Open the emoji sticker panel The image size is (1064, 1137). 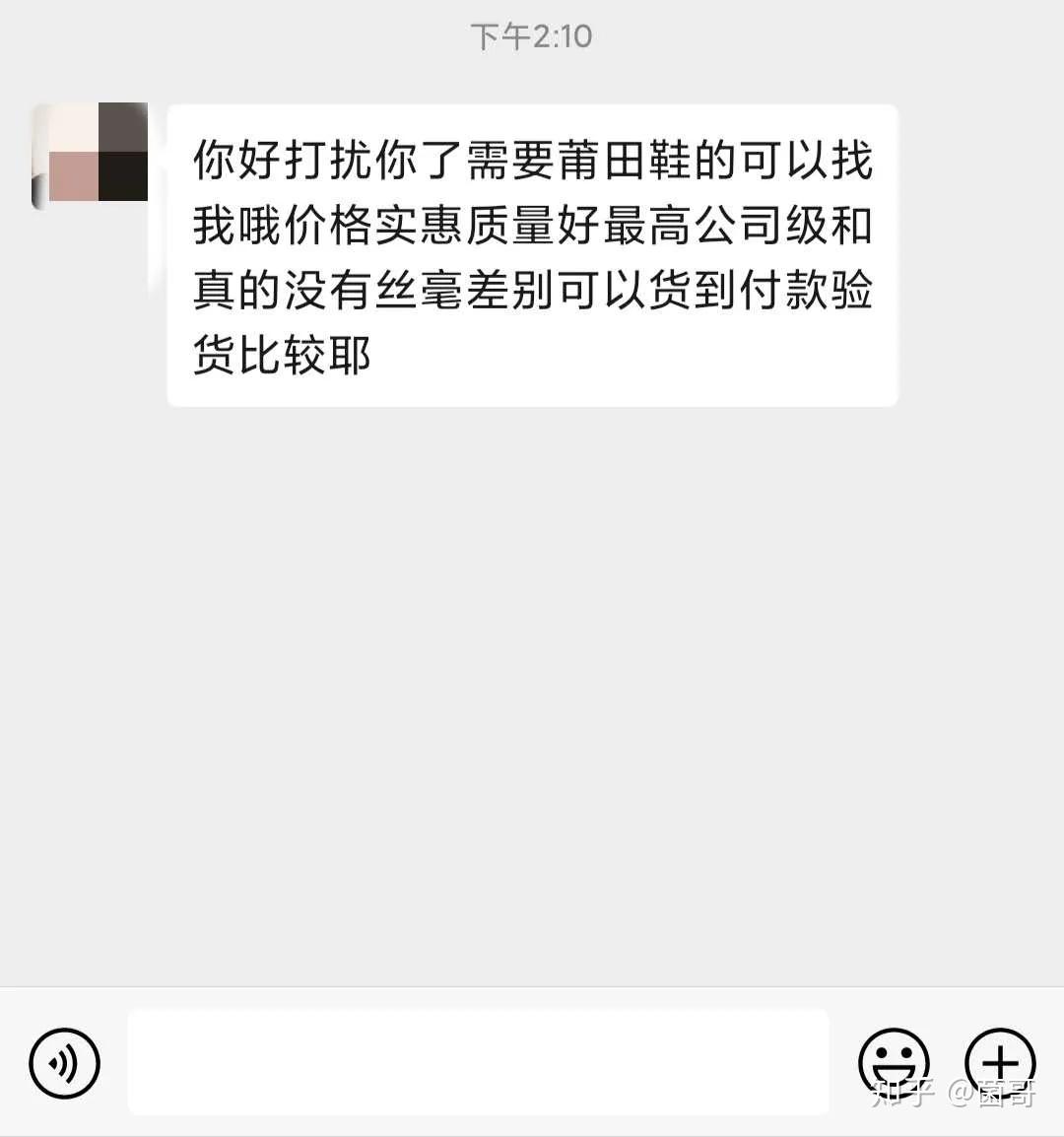pyautogui.click(x=894, y=1063)
